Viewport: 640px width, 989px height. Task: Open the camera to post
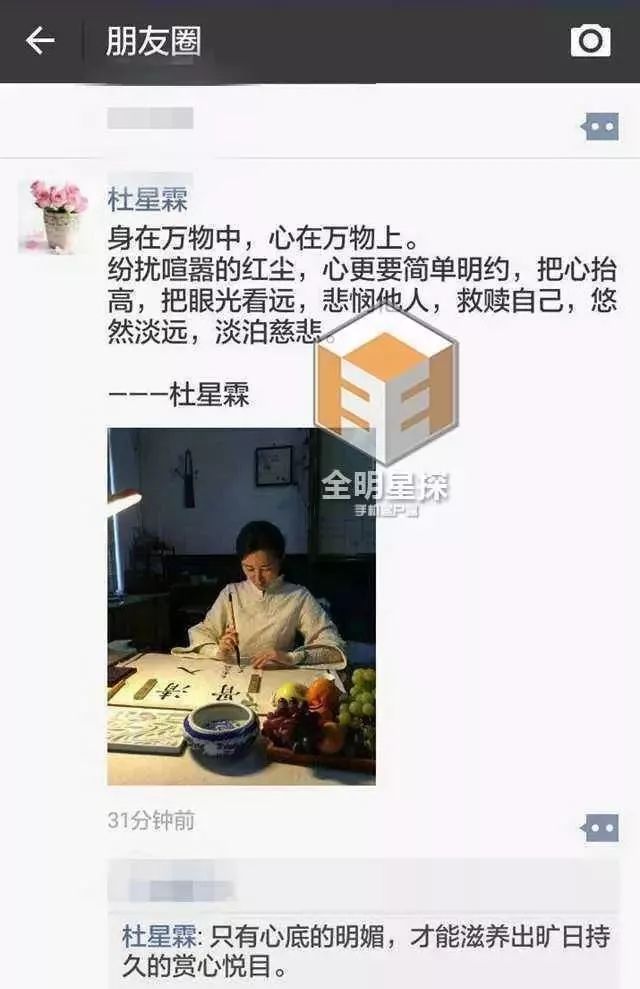tap(590, 41)
